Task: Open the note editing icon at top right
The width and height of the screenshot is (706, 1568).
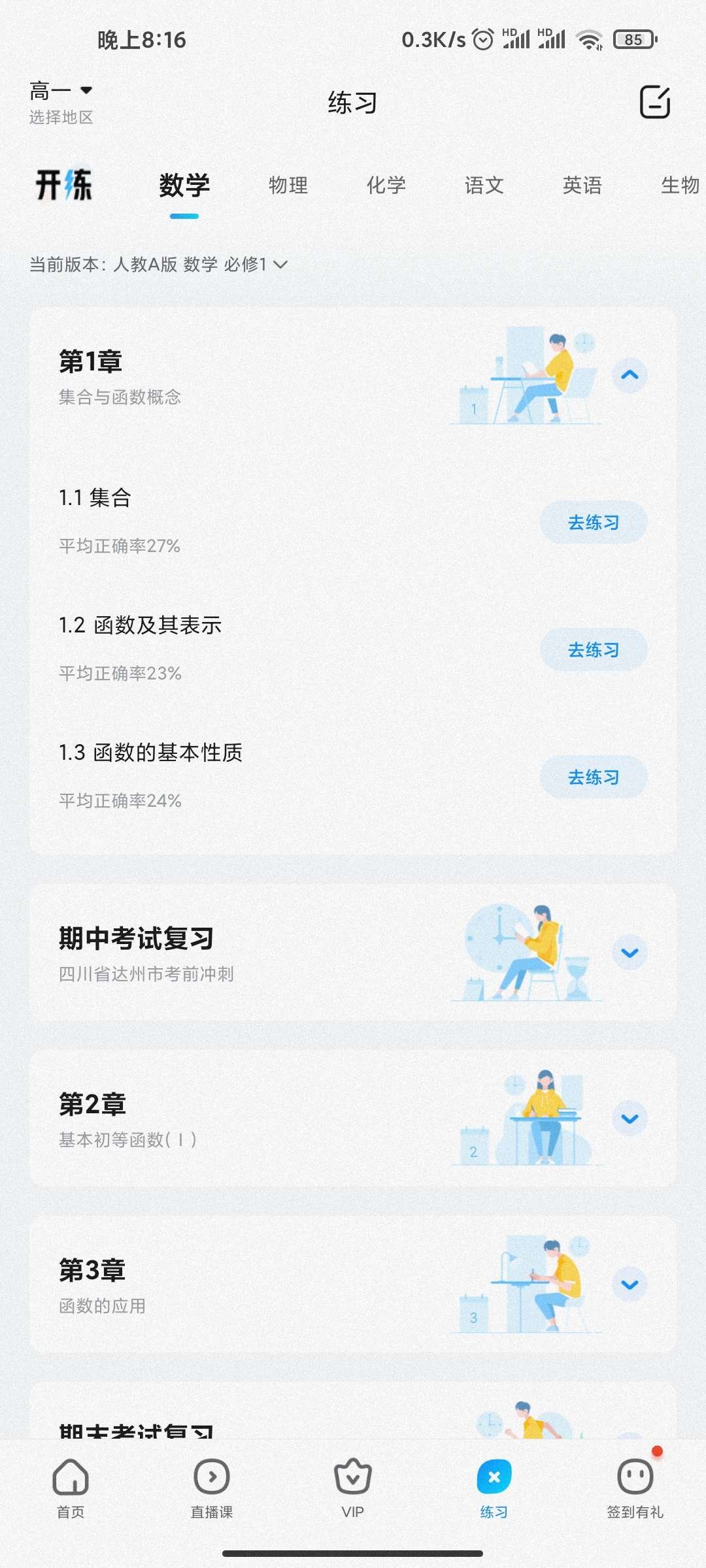Action: 656,102
